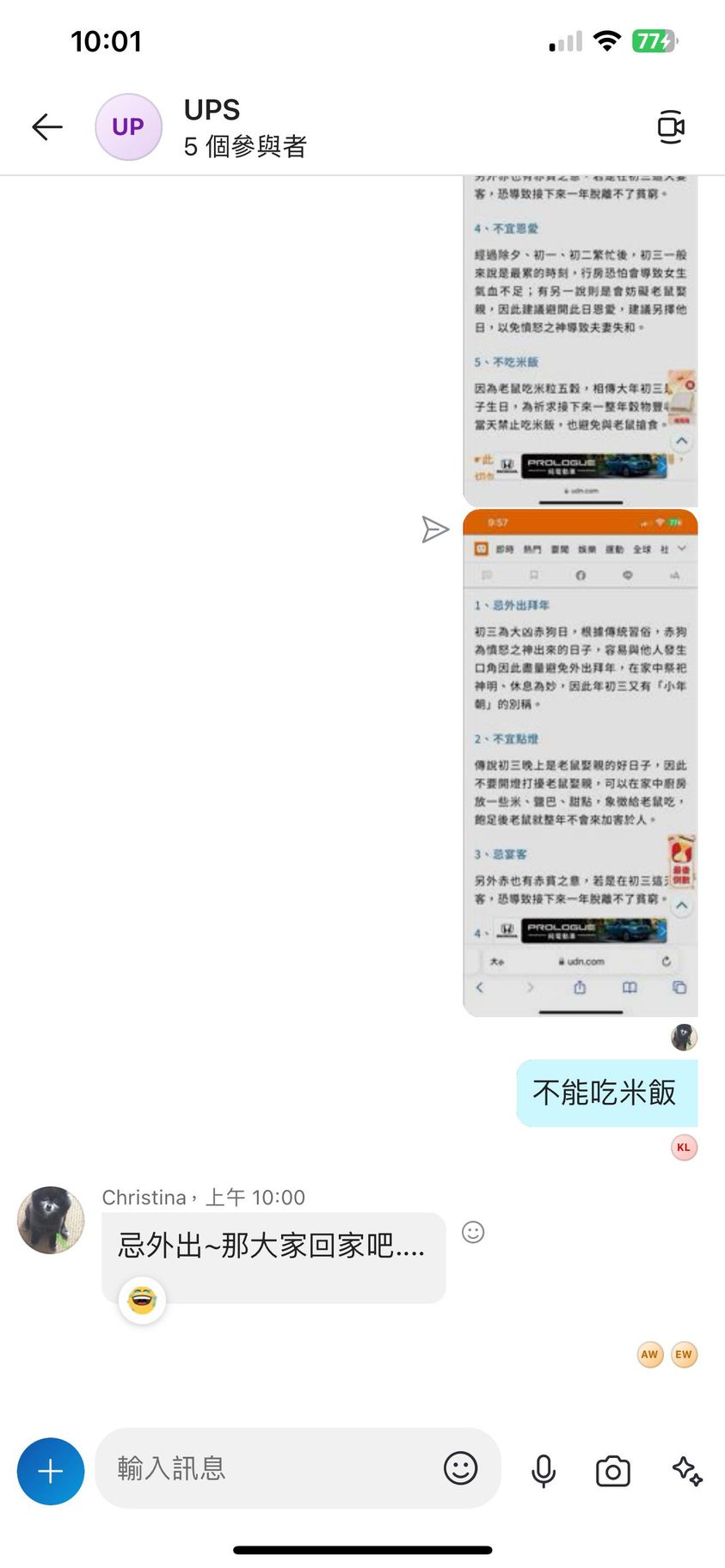Image resolution: width=725 pixels, height=1568 pixels.
Task: Open the emoji picker
Action: tap(460, 1468)
